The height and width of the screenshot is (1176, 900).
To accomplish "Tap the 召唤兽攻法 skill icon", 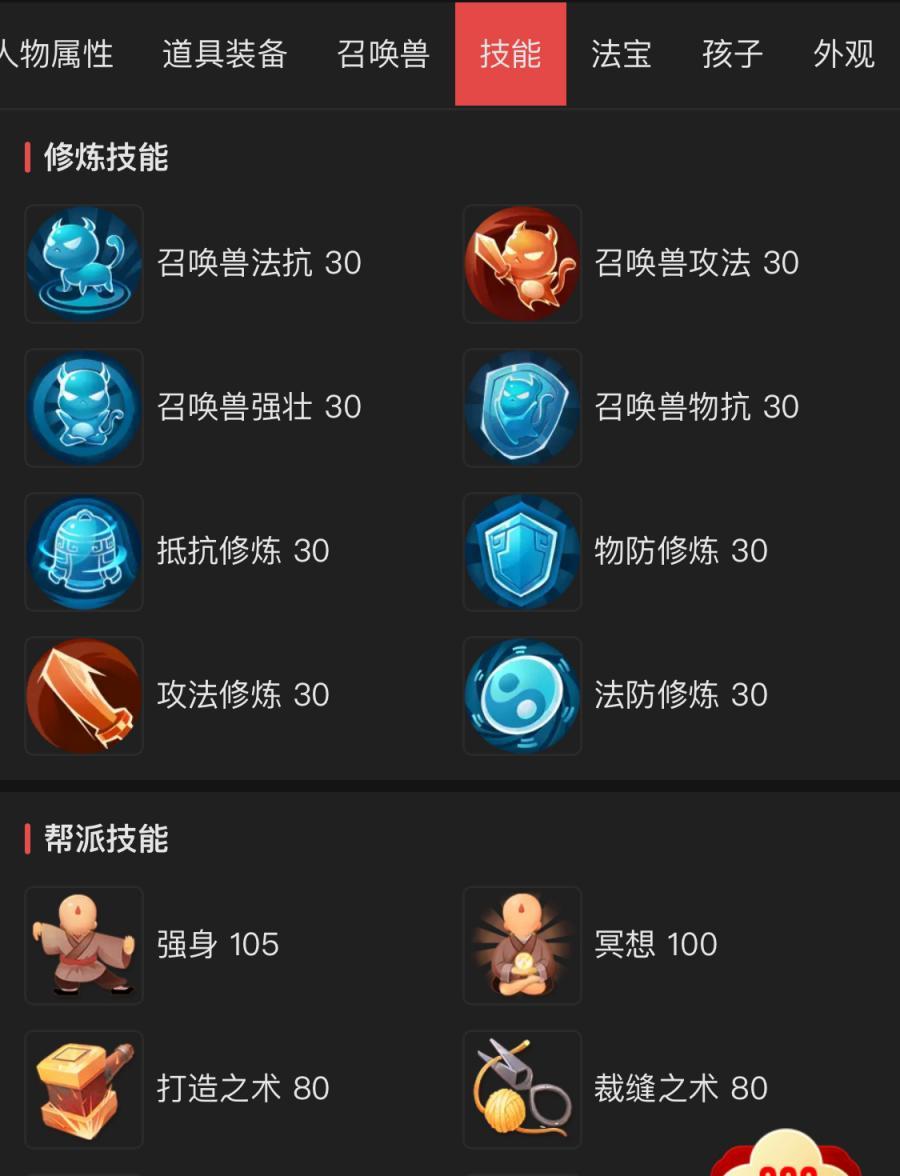I will (522, 264).
